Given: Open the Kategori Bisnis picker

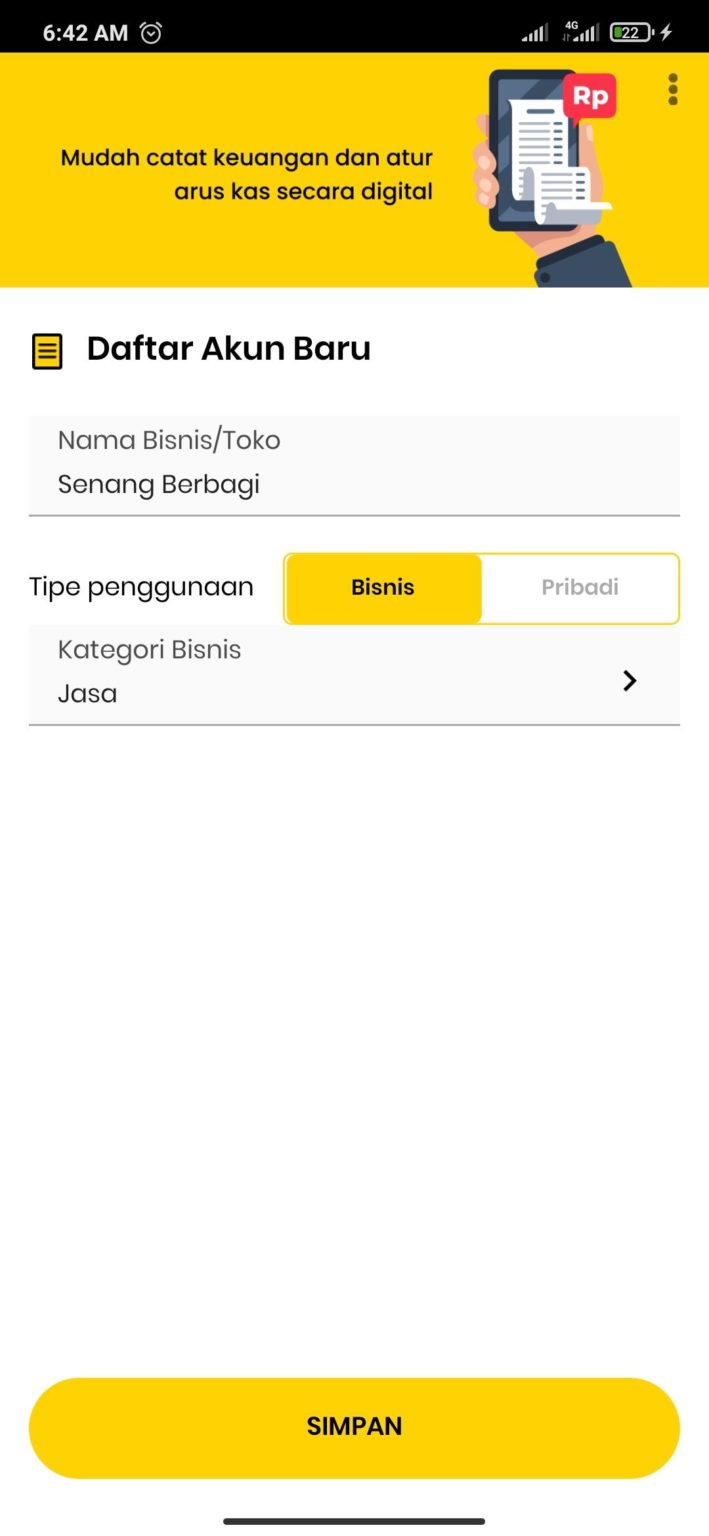Looking at the screenshot, I should tap(354, 675).
